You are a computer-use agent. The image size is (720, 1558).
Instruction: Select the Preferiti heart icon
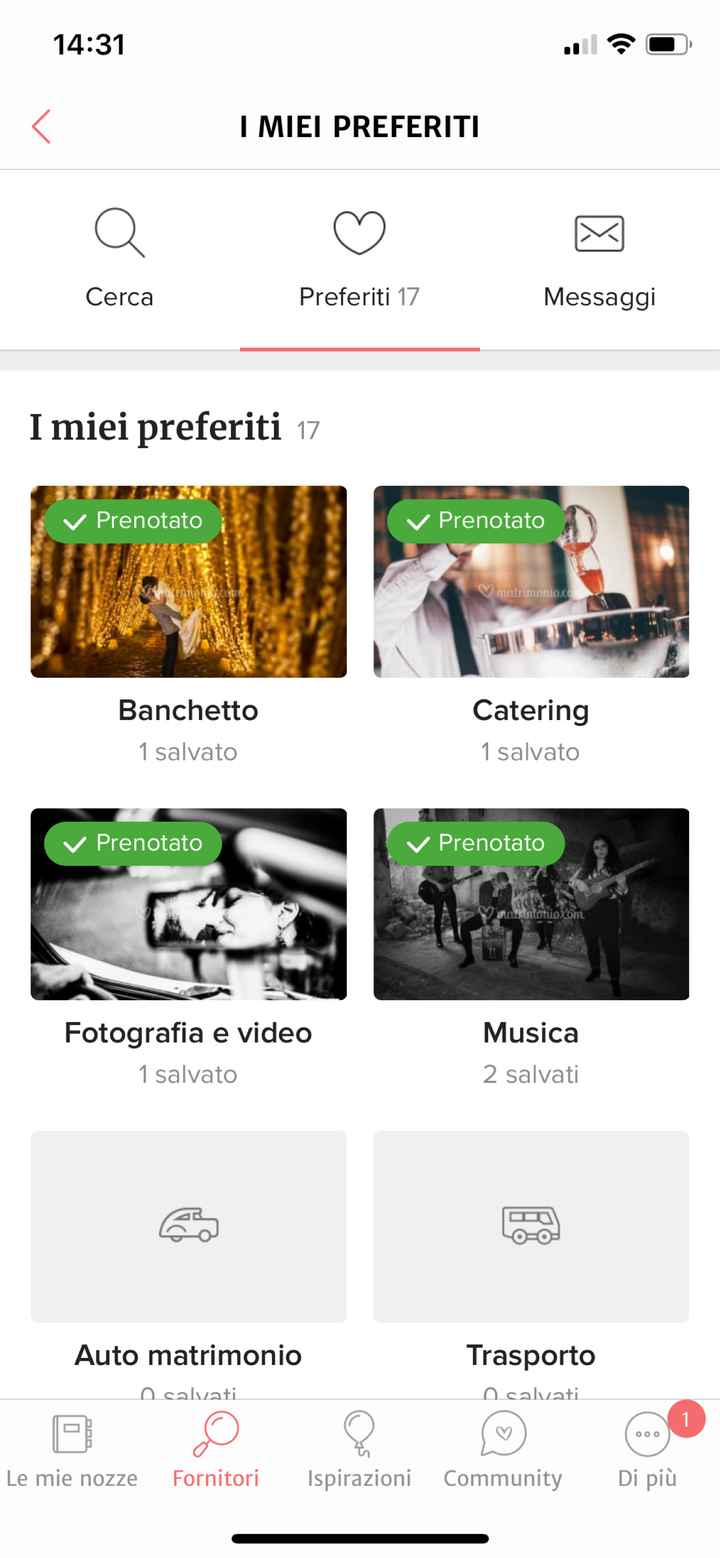tap(359, 232)
